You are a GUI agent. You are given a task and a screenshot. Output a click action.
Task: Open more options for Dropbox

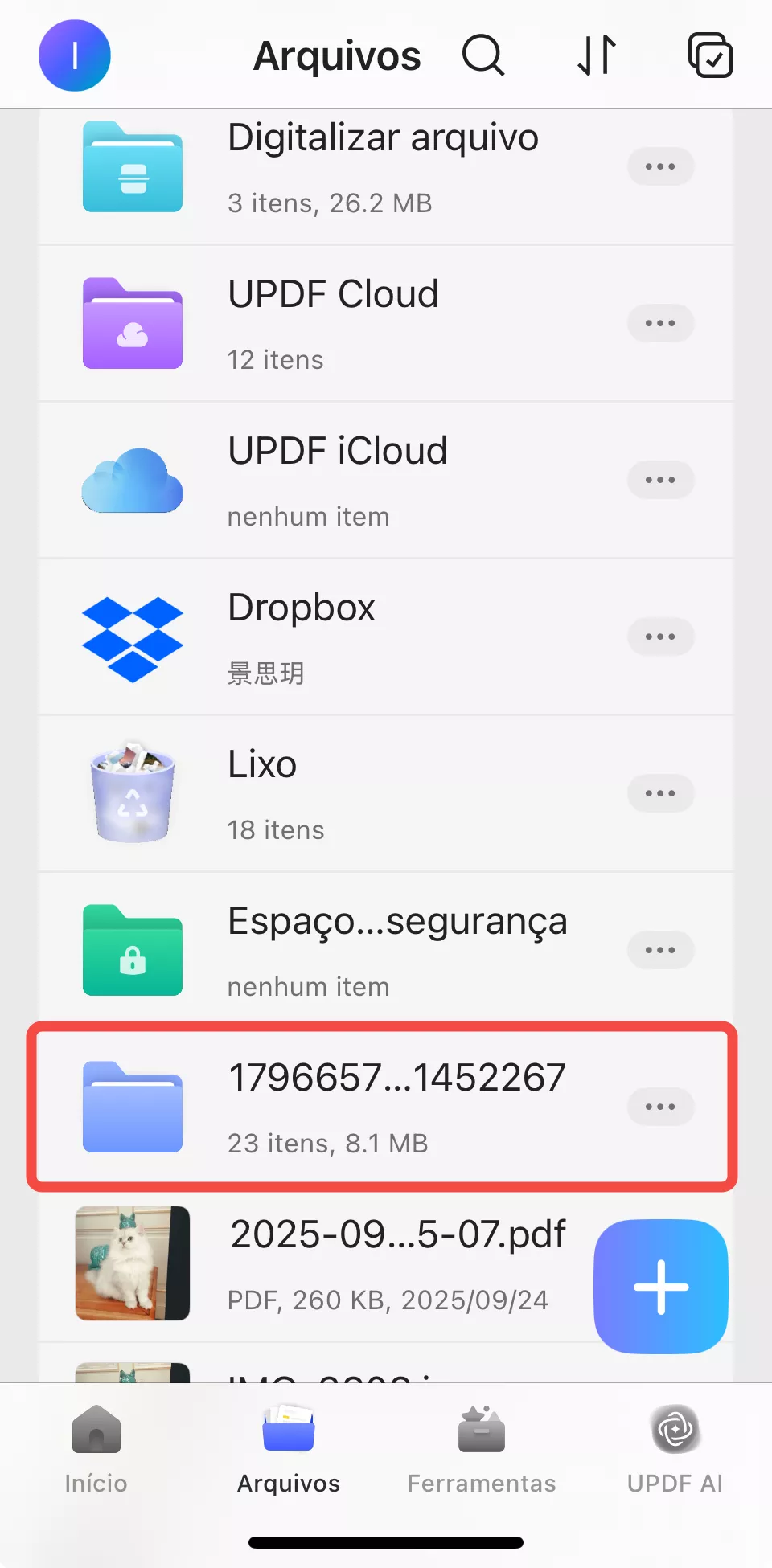tap(660, 637)
